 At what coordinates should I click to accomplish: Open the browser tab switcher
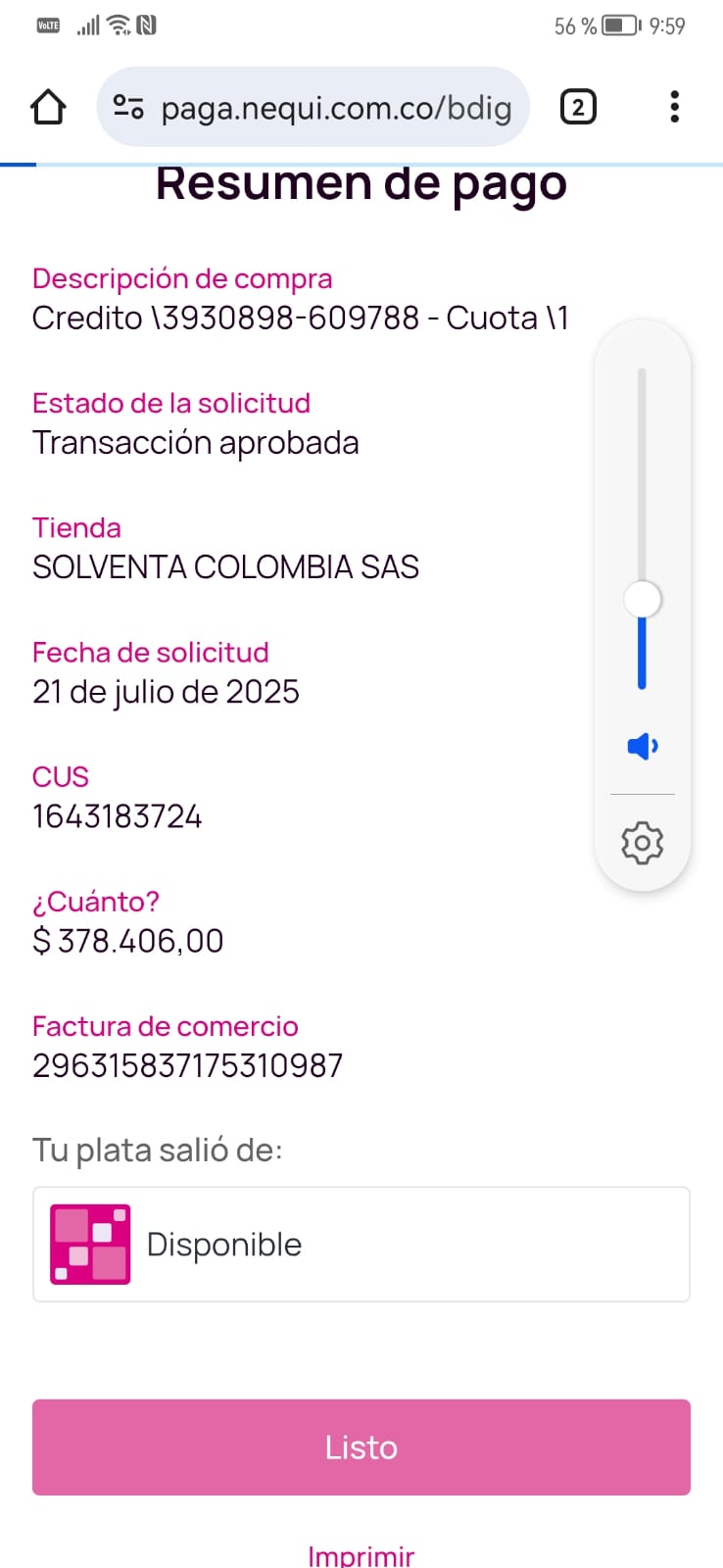click(x=578, y=107)
